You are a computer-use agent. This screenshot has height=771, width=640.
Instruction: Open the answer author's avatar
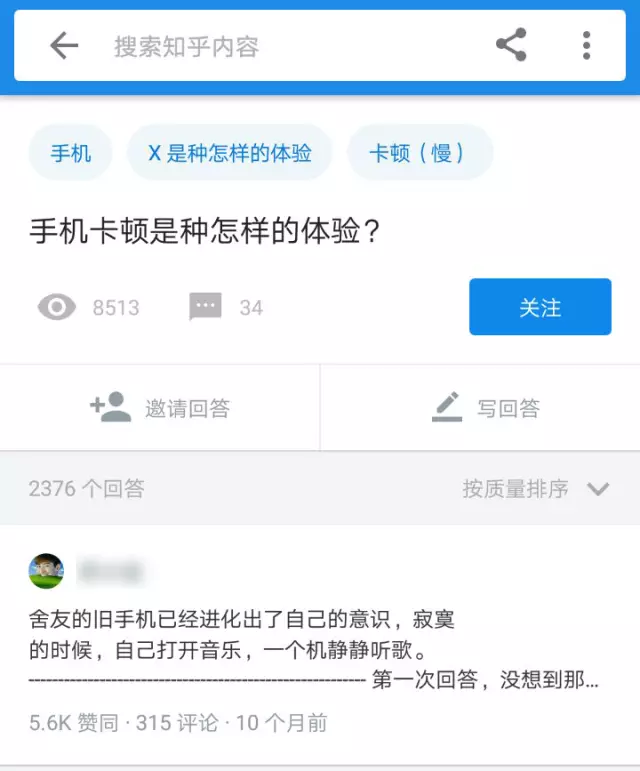(x=46, y=571)
